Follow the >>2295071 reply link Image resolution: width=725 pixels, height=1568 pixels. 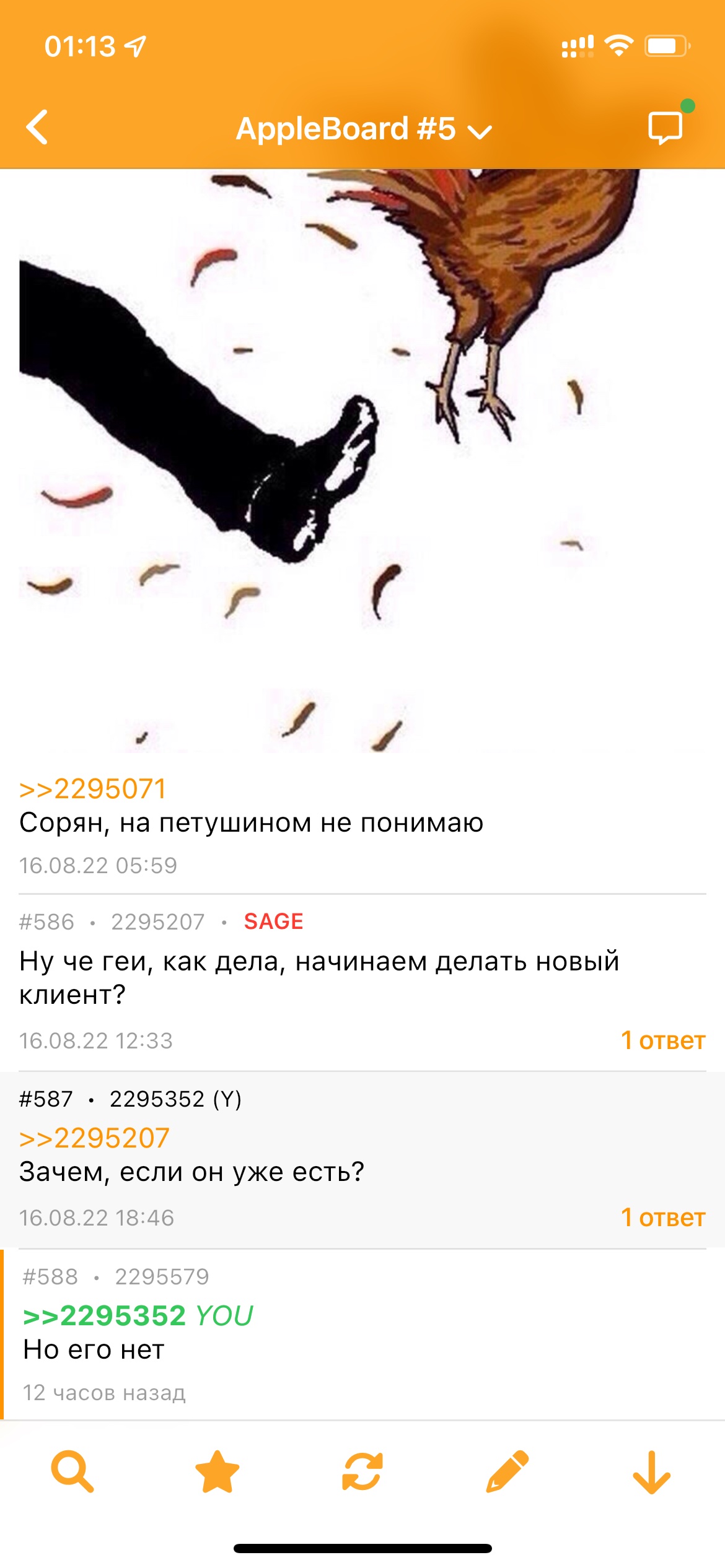[93, 789]
